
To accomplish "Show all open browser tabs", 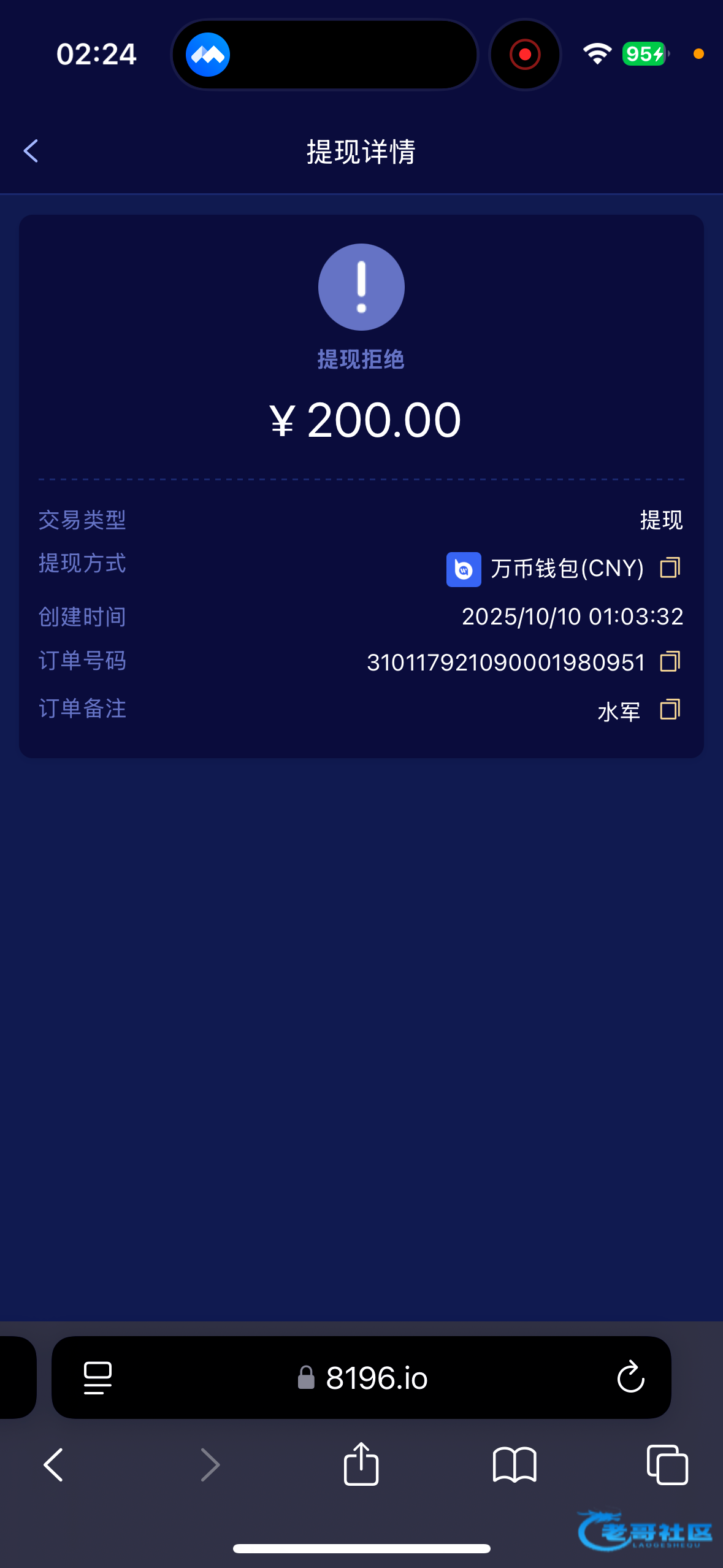I will point(667,1465).
